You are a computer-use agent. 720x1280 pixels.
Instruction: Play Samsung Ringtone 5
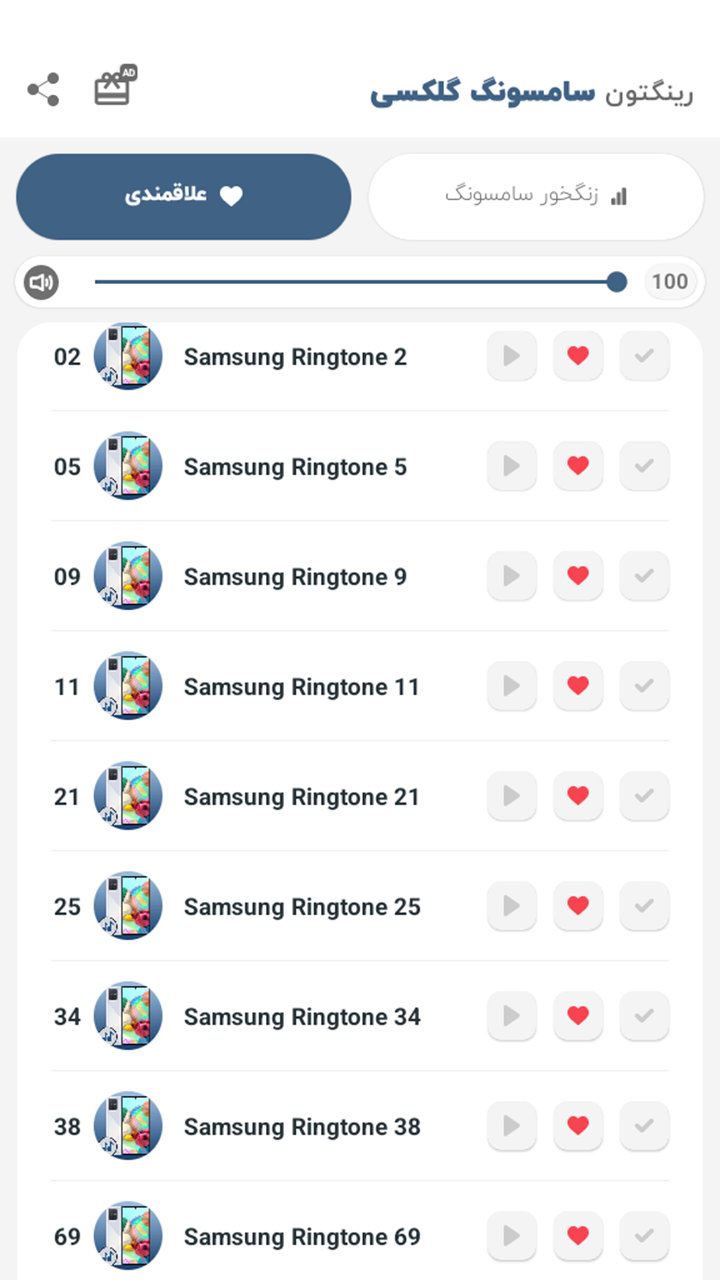(511, 466)
